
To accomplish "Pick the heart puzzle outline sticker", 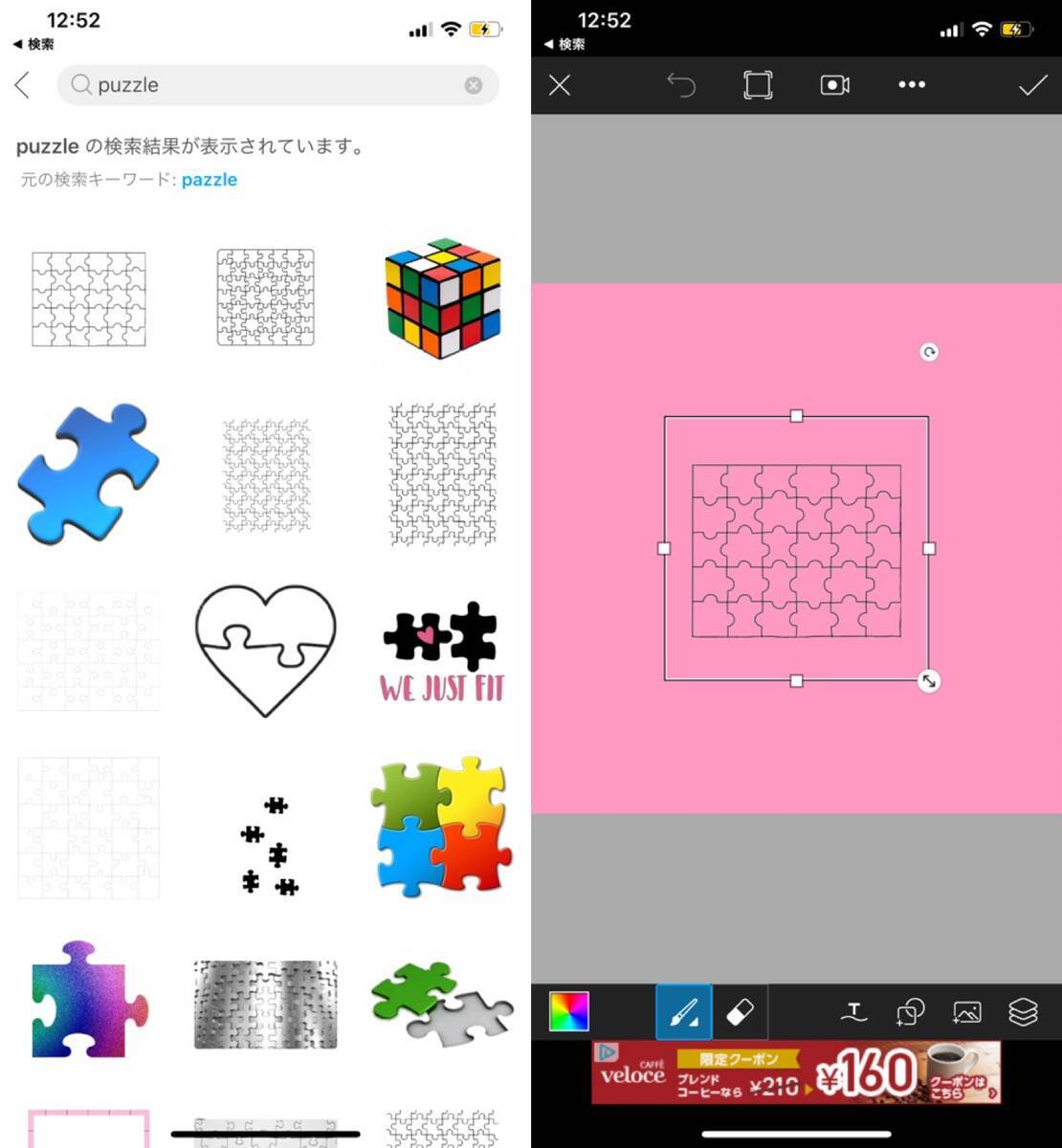I will click(266, 649).
